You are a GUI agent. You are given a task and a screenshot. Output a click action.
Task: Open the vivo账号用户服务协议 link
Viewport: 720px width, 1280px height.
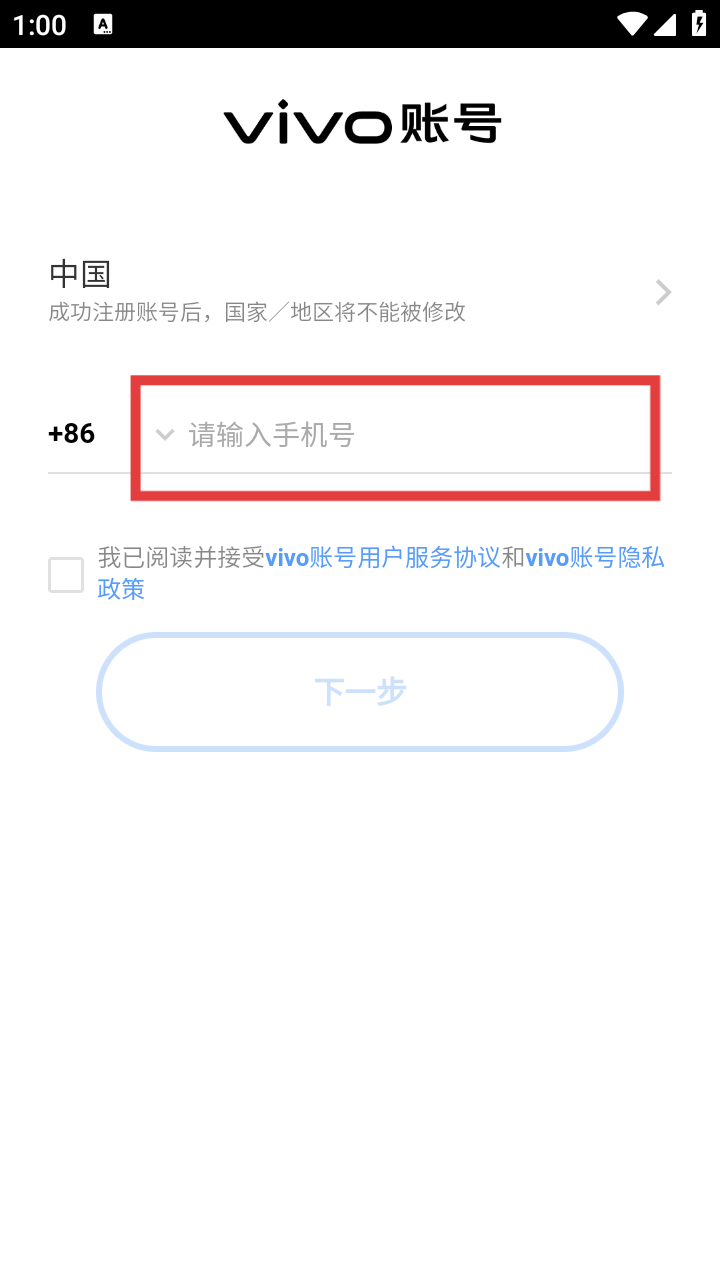(382, 558)
